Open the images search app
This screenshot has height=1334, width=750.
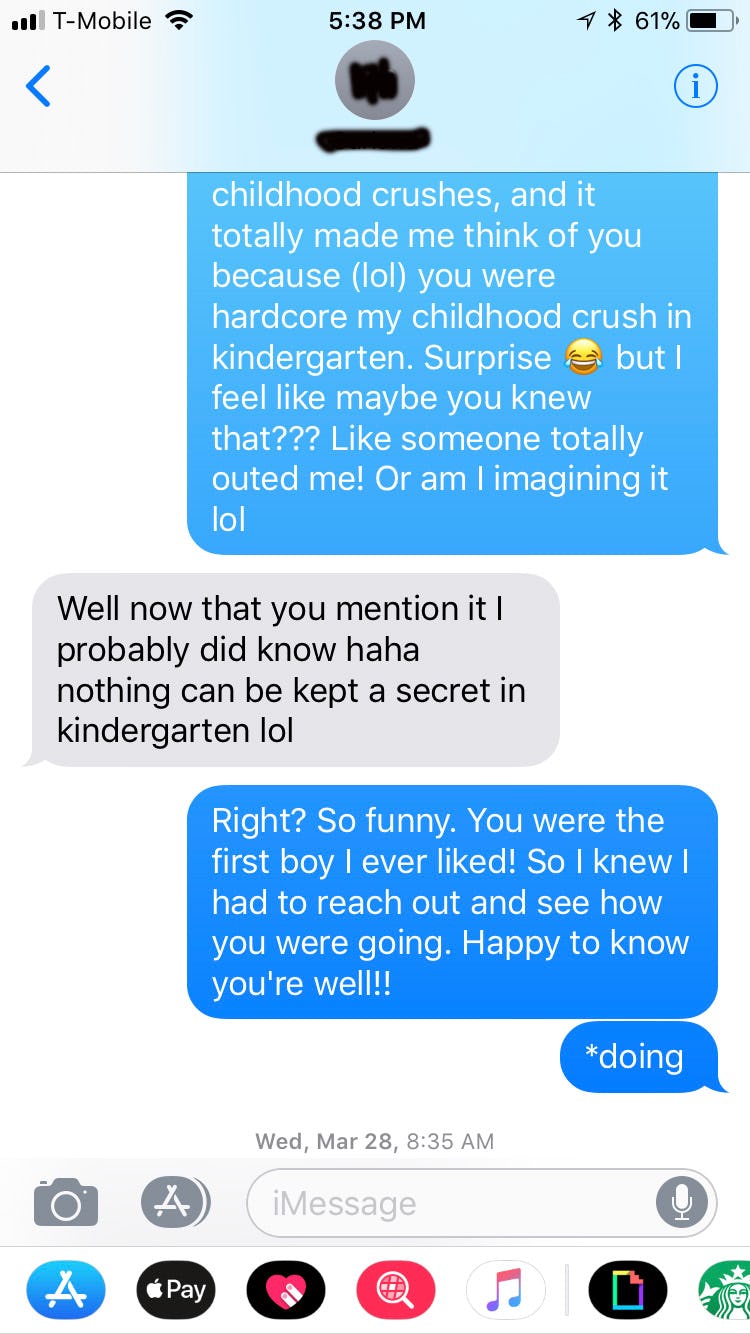coord(395,1291)
